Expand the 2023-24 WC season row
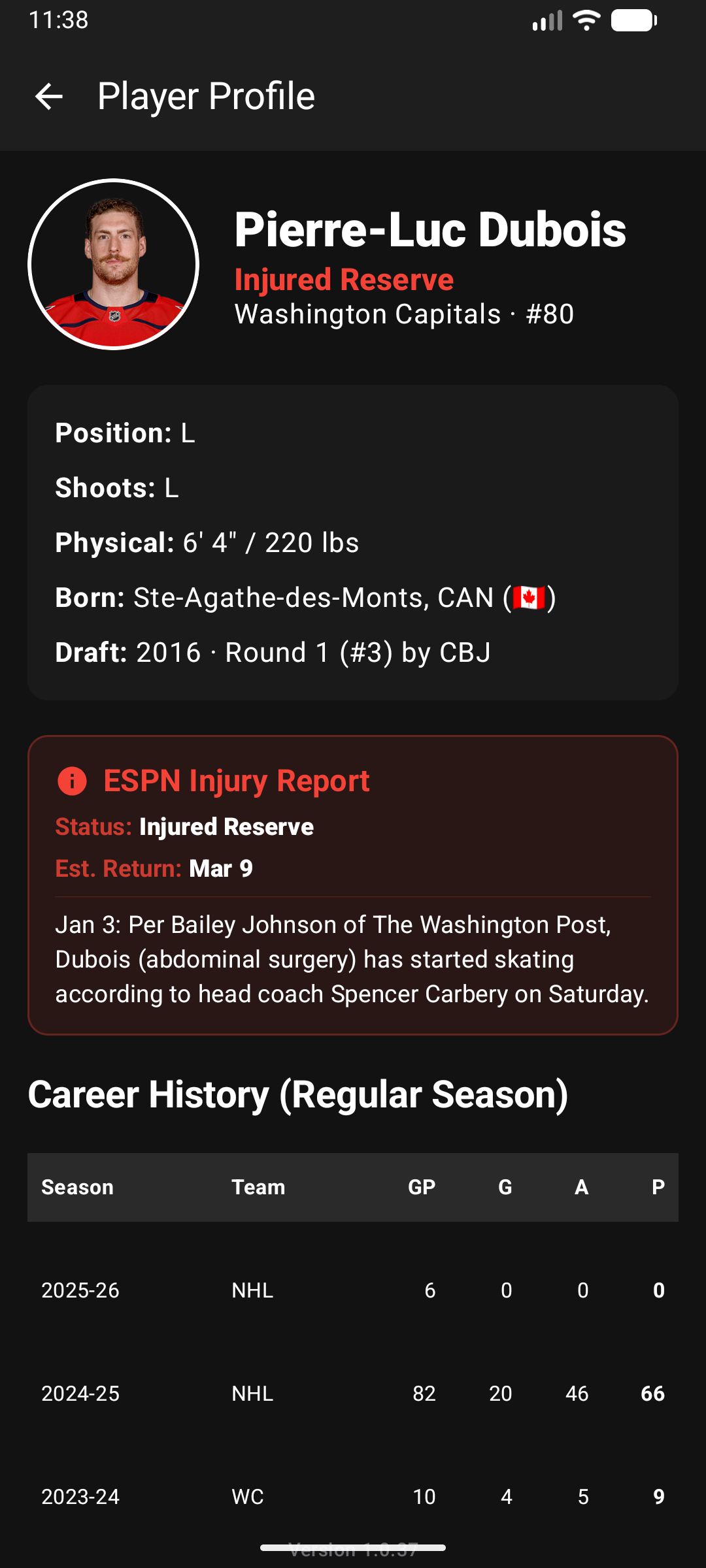Viewport: 706px width, 1568px height. [x=353, y=1497]
